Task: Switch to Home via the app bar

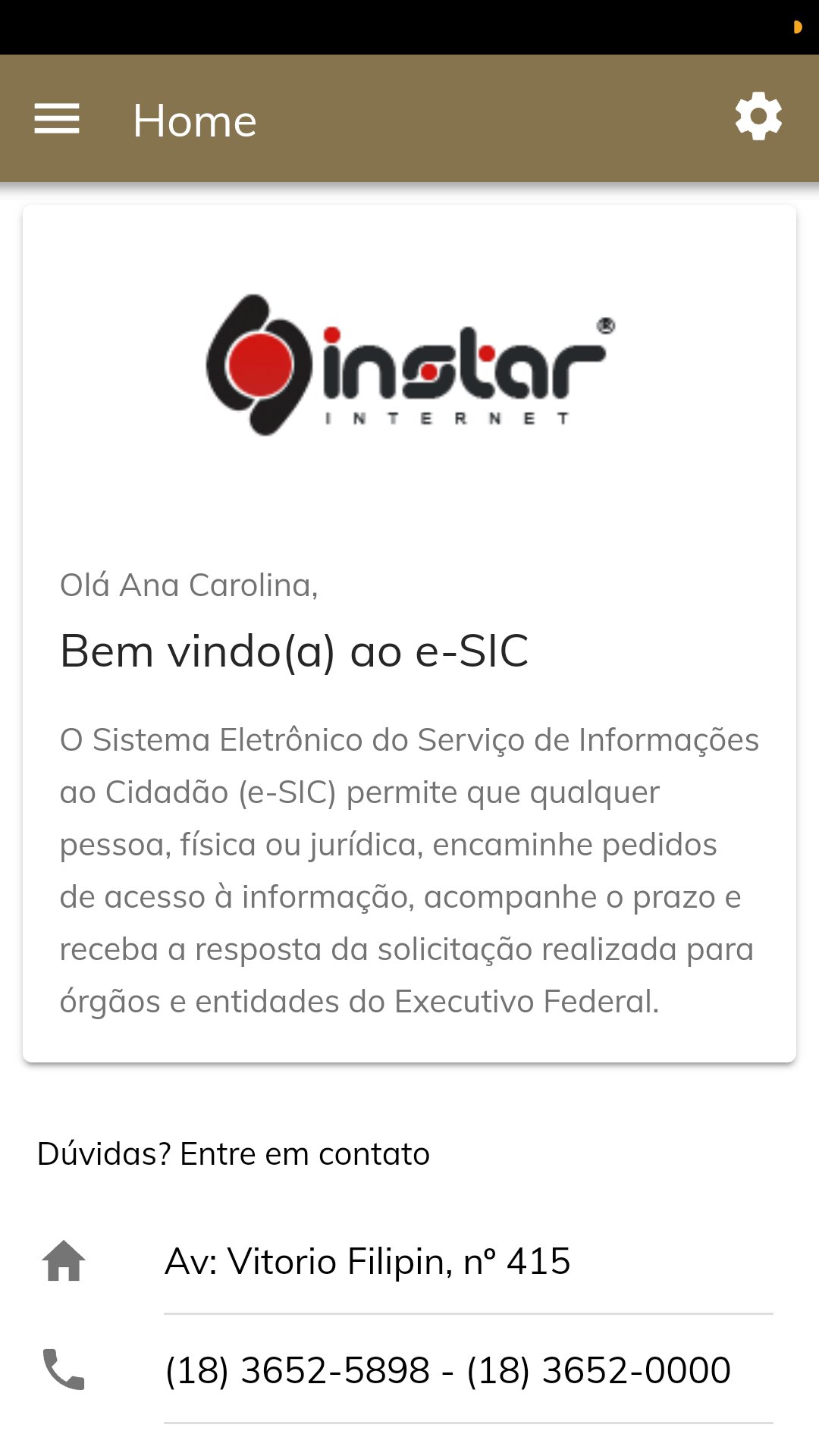Action: (194, 118)
